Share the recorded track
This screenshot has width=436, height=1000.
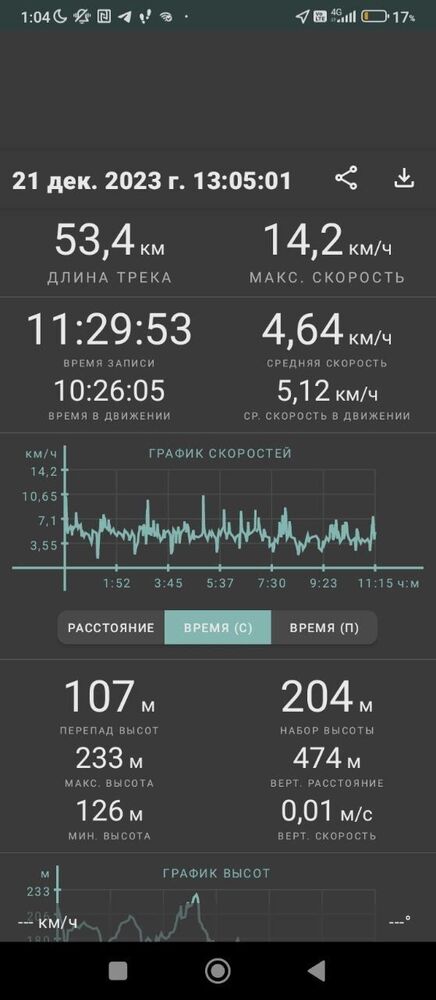(x=346, y=179)
